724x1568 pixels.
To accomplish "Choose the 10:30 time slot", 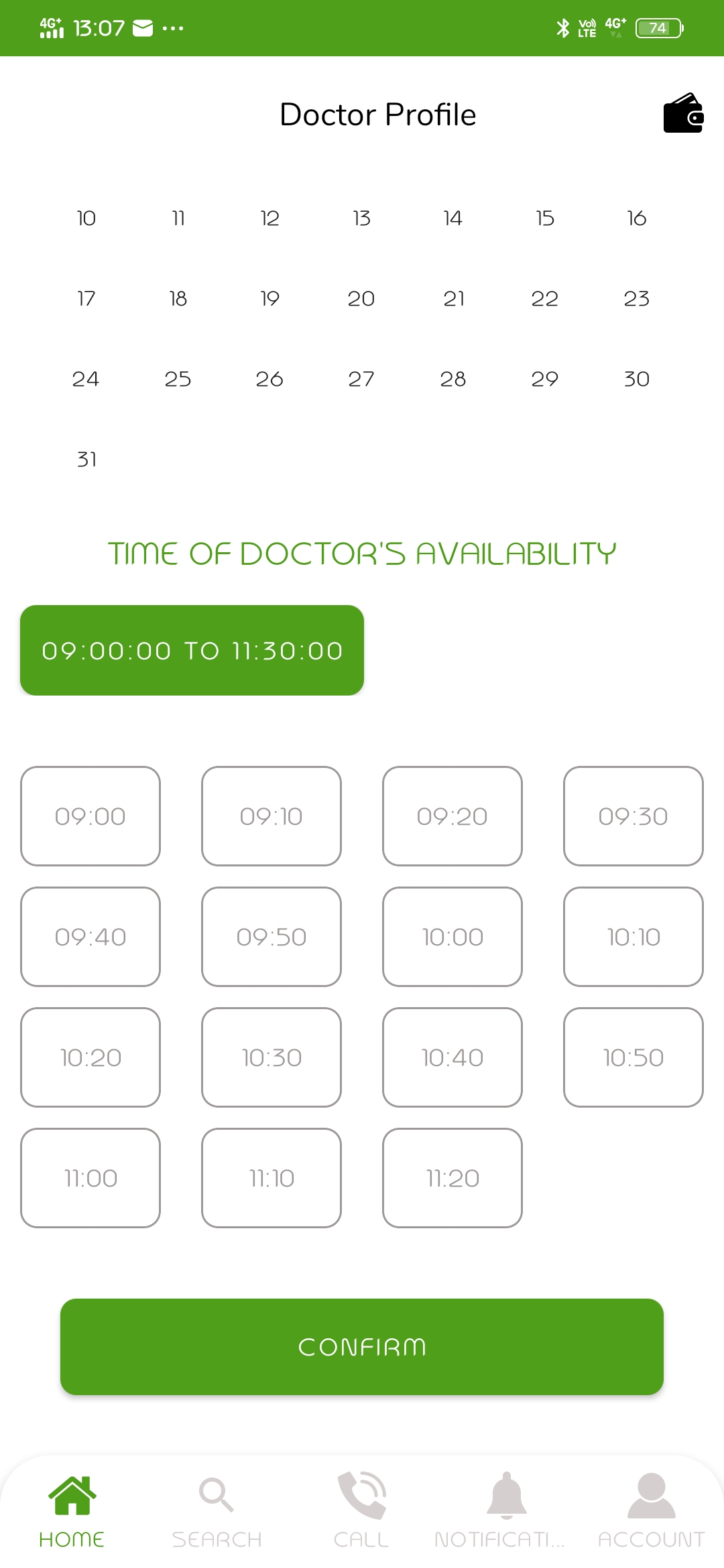I will [x=271, y=1057].
